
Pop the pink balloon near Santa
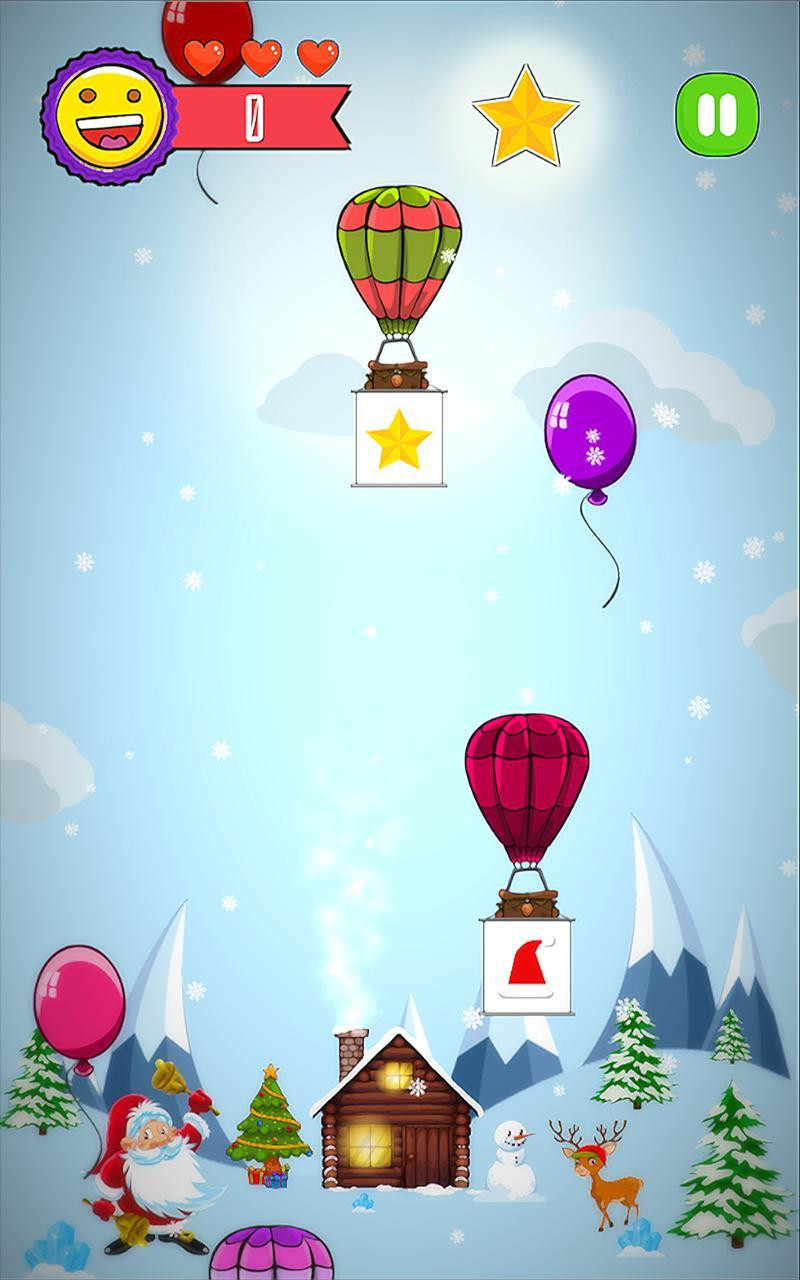(x=80, y=1005)
